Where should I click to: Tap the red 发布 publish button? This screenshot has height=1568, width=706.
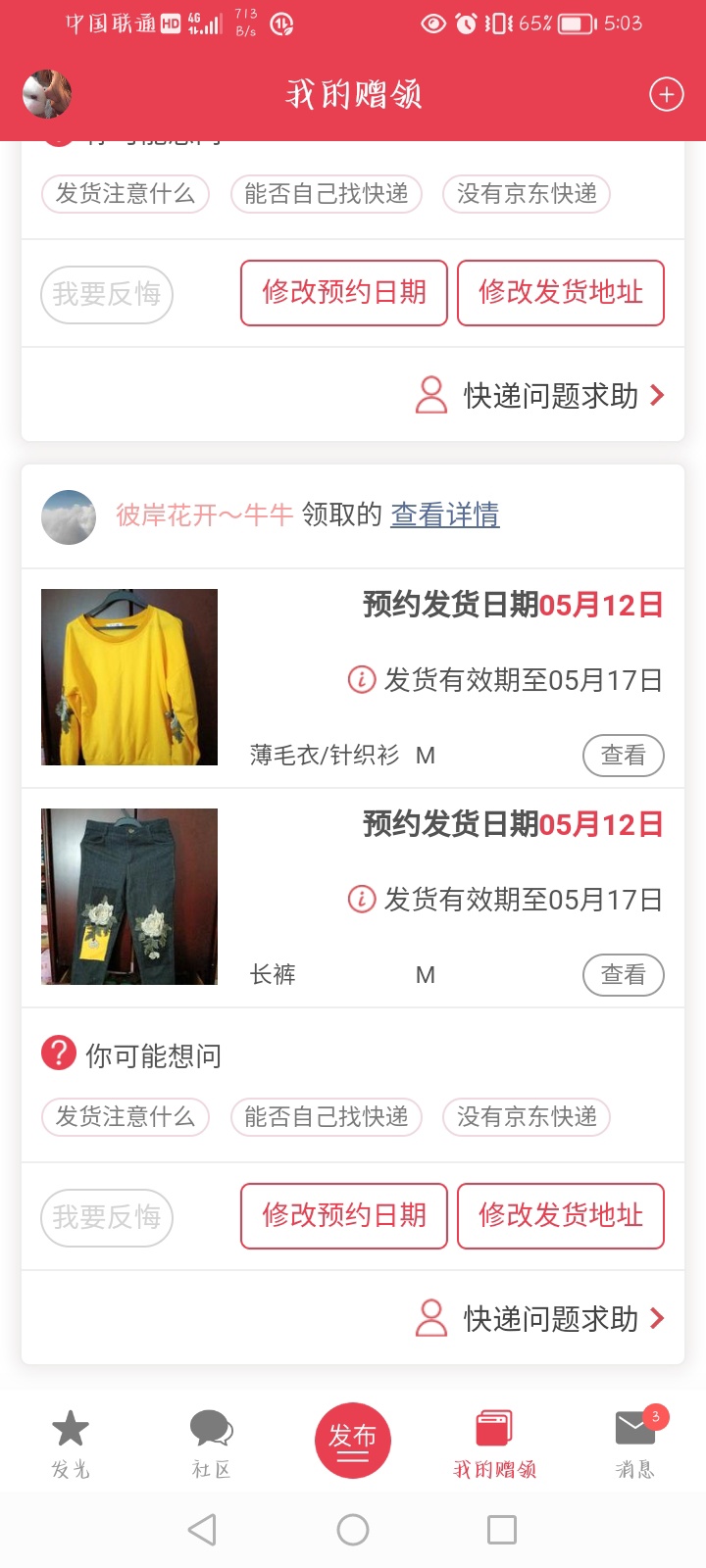tap(353, 1441)
